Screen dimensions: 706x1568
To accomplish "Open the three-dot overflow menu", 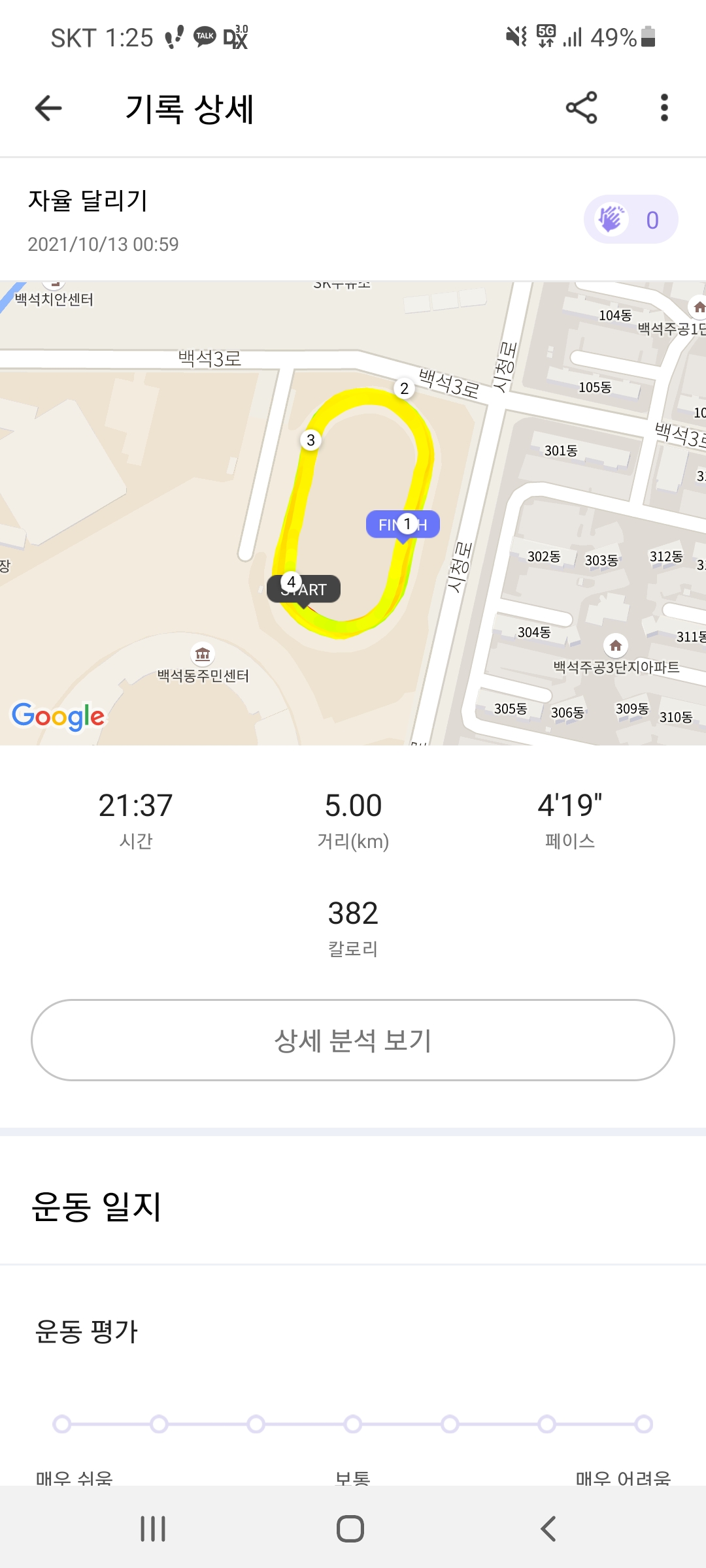I will tap(664, 108).
